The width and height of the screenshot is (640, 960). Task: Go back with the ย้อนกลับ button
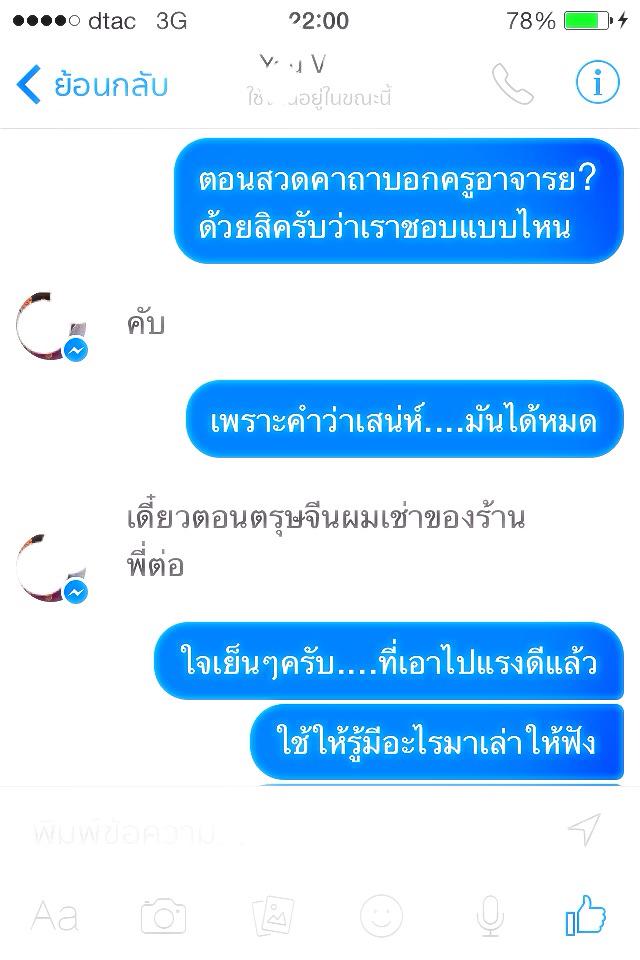(x=92, y=85)
